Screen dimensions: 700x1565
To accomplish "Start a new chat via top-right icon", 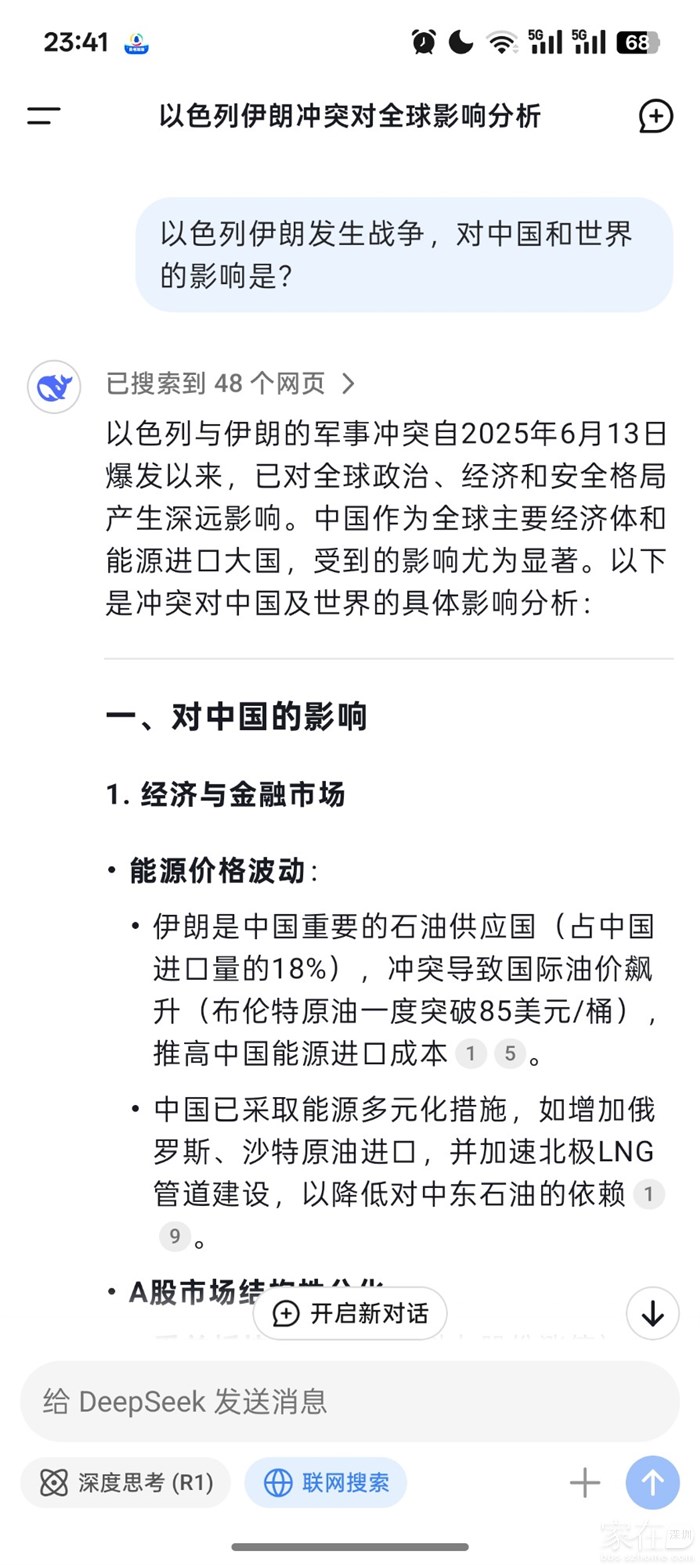I will 655,116.
